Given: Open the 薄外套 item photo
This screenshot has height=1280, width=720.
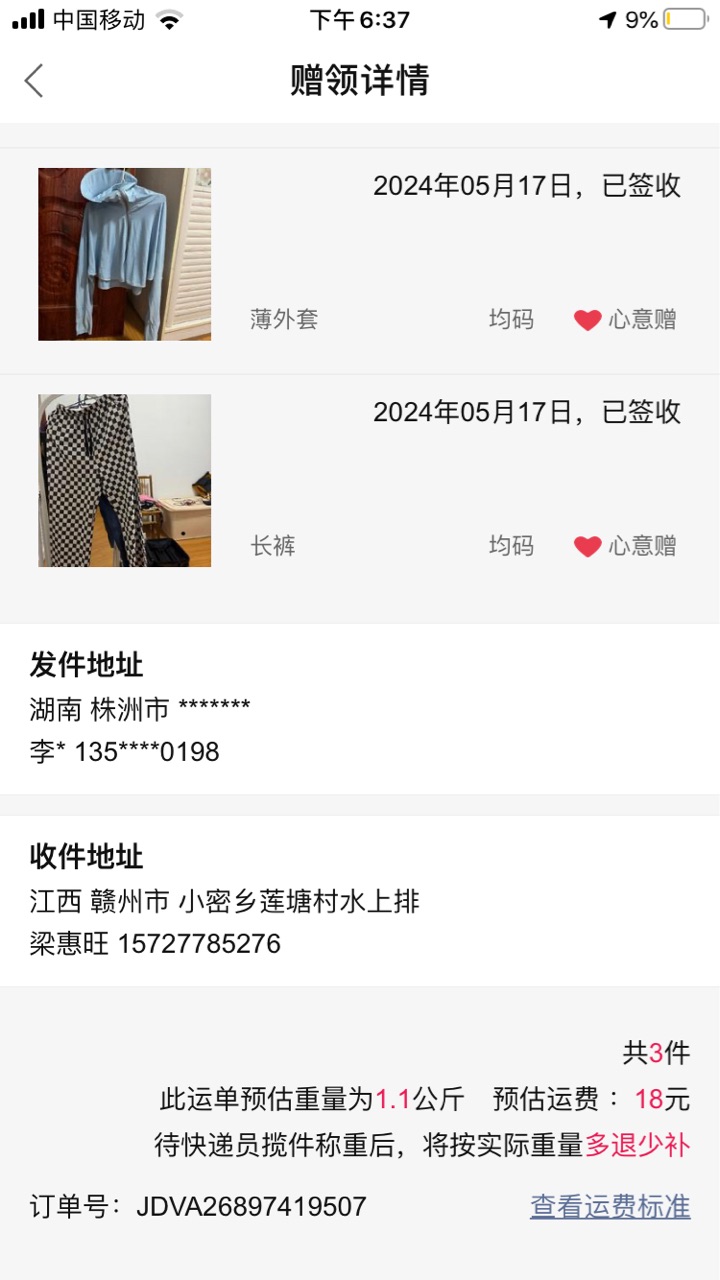Looking at the screenshot, I should pyautogui.click(x=125, y=254).
